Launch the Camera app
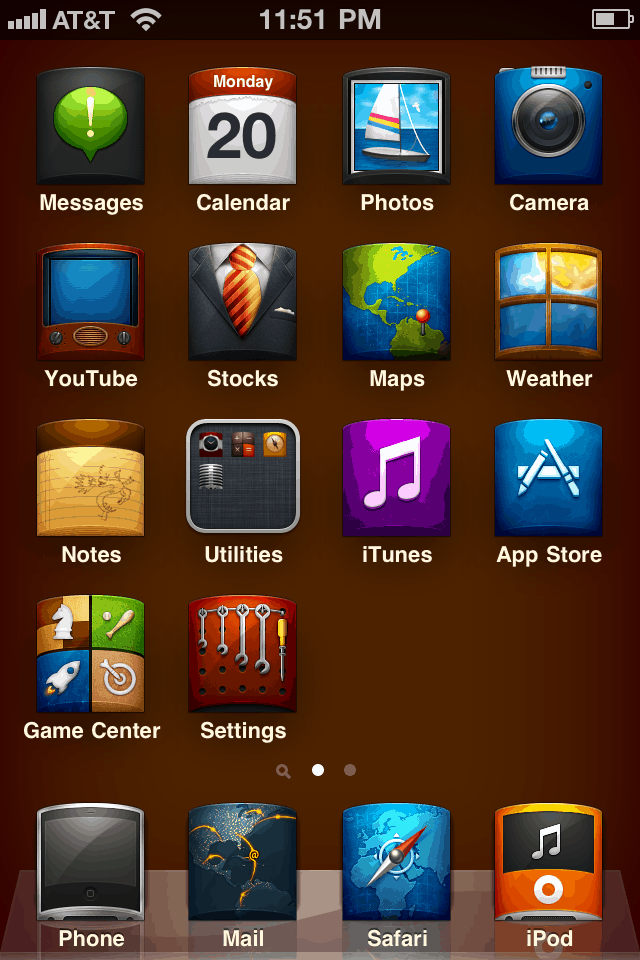The width and height of the screenshot is (640, 960). [x=548, y=127]
